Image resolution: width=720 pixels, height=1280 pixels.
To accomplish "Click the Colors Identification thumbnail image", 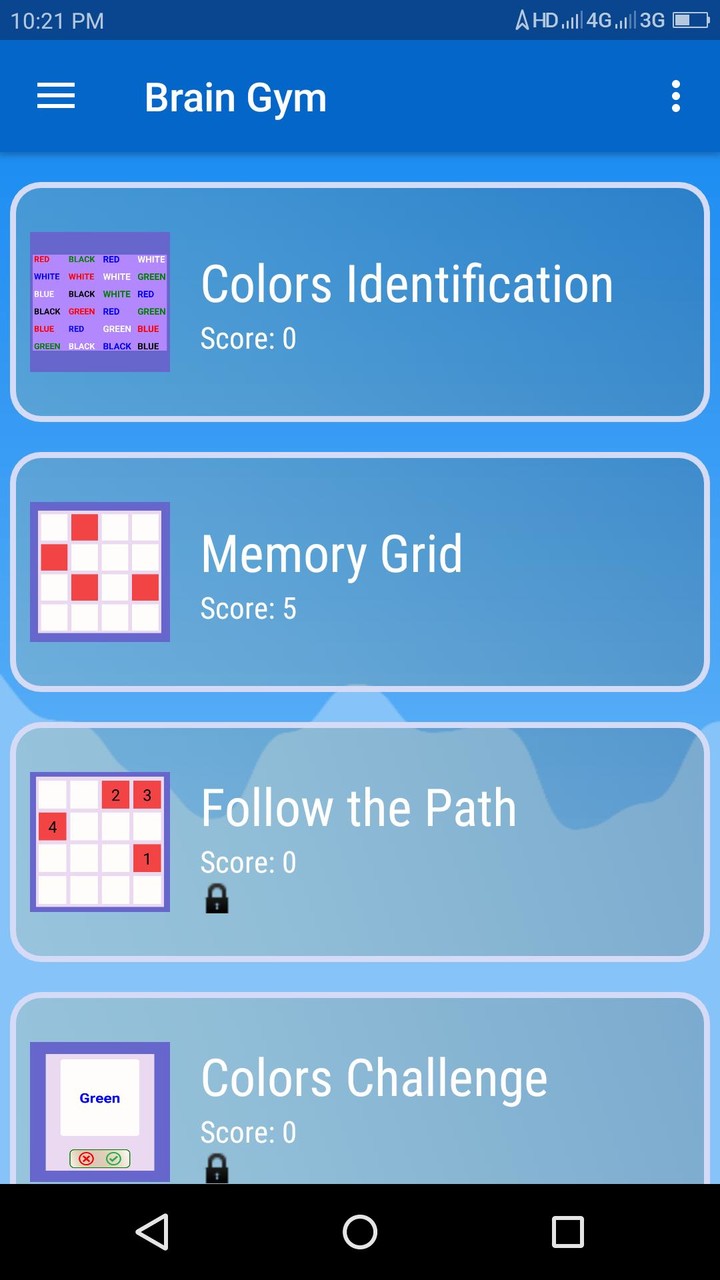I will point(99,302).
